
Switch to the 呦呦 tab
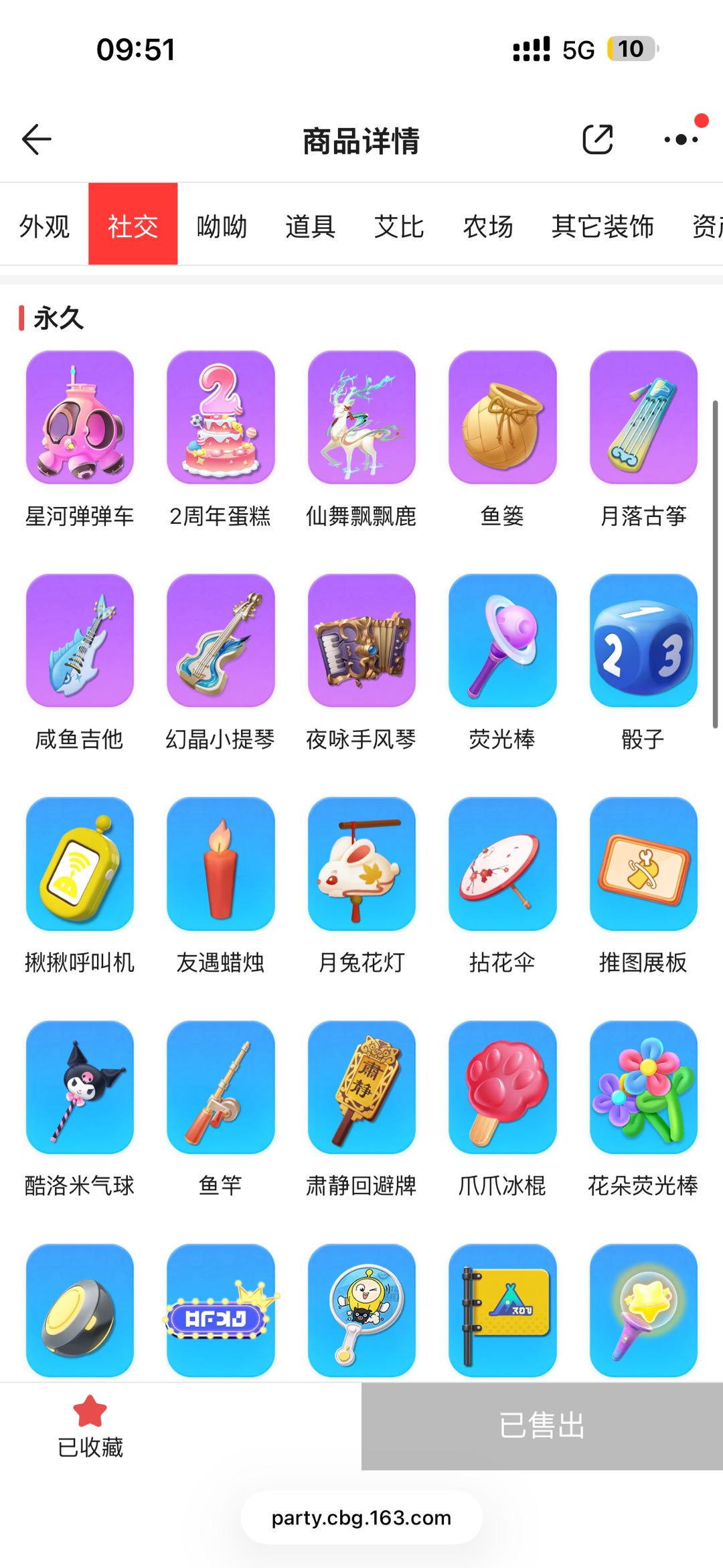(222, 226)
